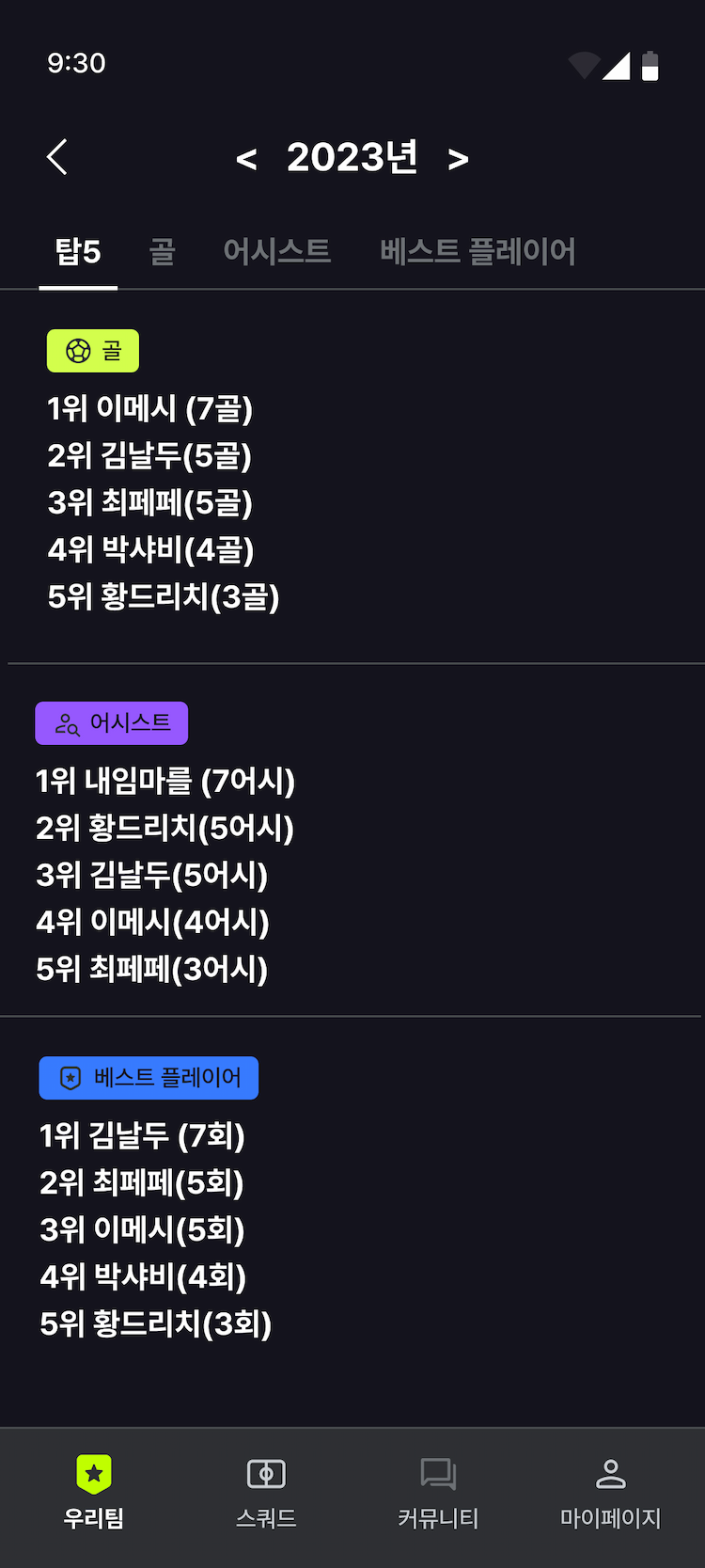Go back using the top-left arrow
This screenshot has height=1568, width=705.
(x=57, y=157)
